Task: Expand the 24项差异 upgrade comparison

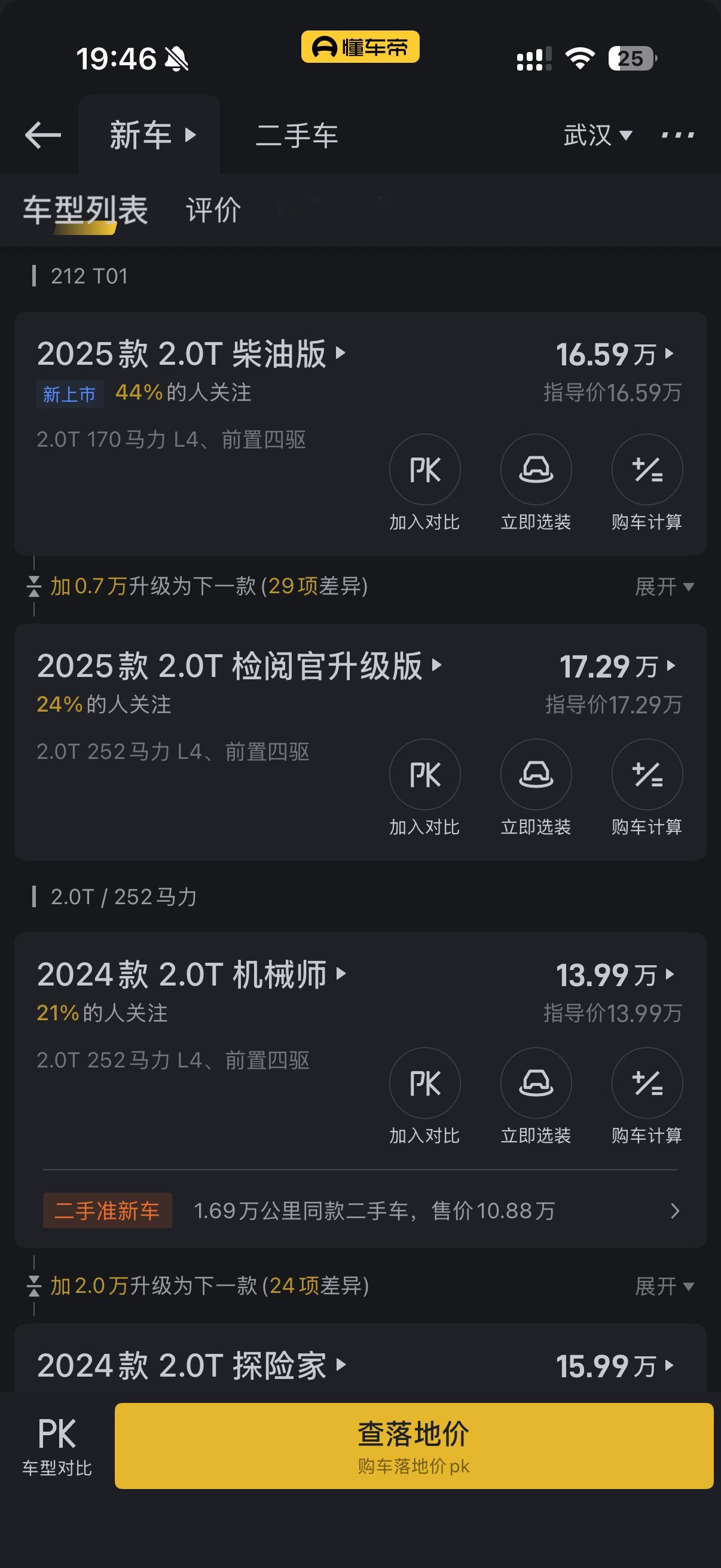Action: [664, 1286]
